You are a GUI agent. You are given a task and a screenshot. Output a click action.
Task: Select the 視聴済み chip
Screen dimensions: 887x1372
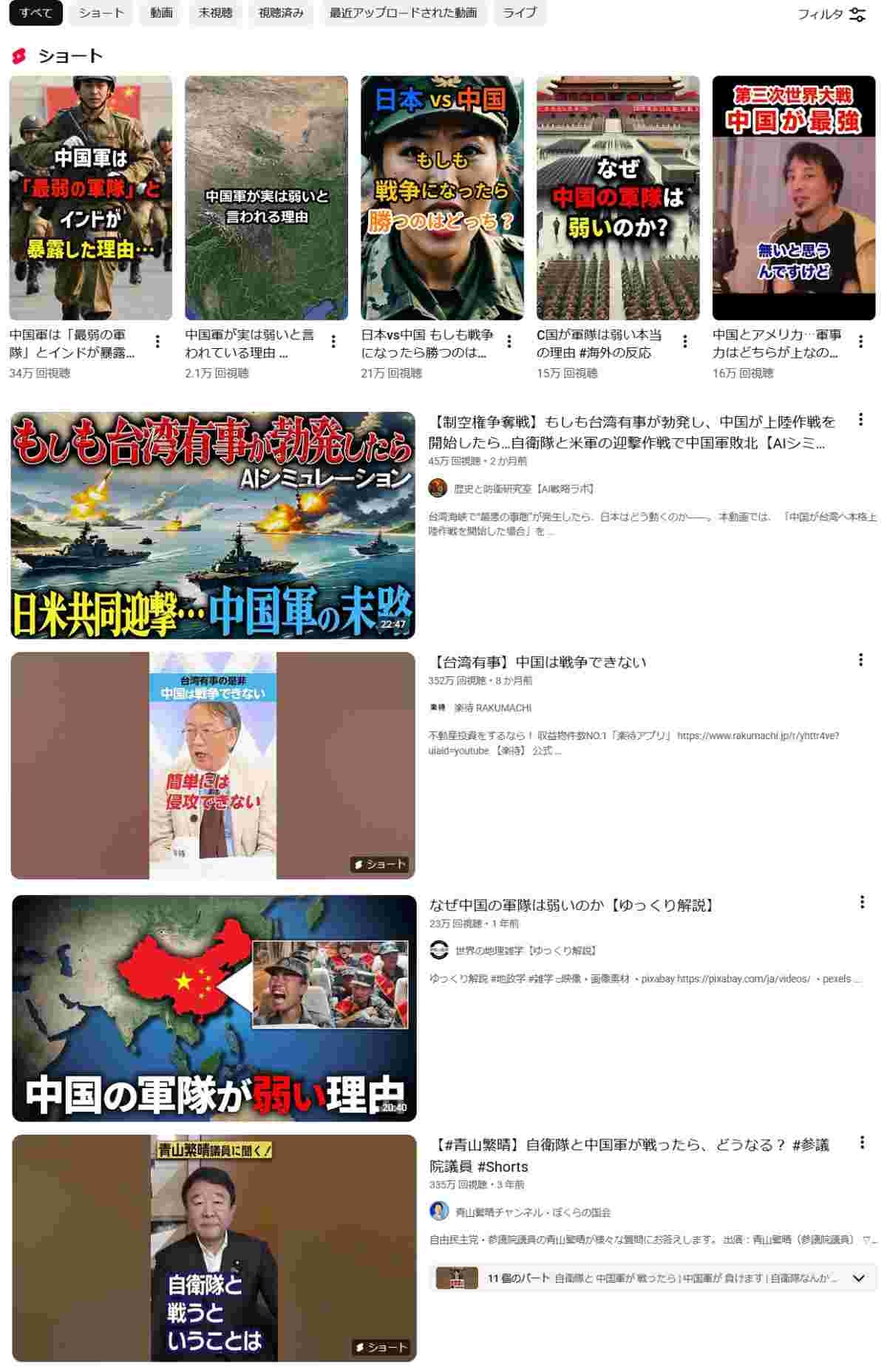coord(281,13)
